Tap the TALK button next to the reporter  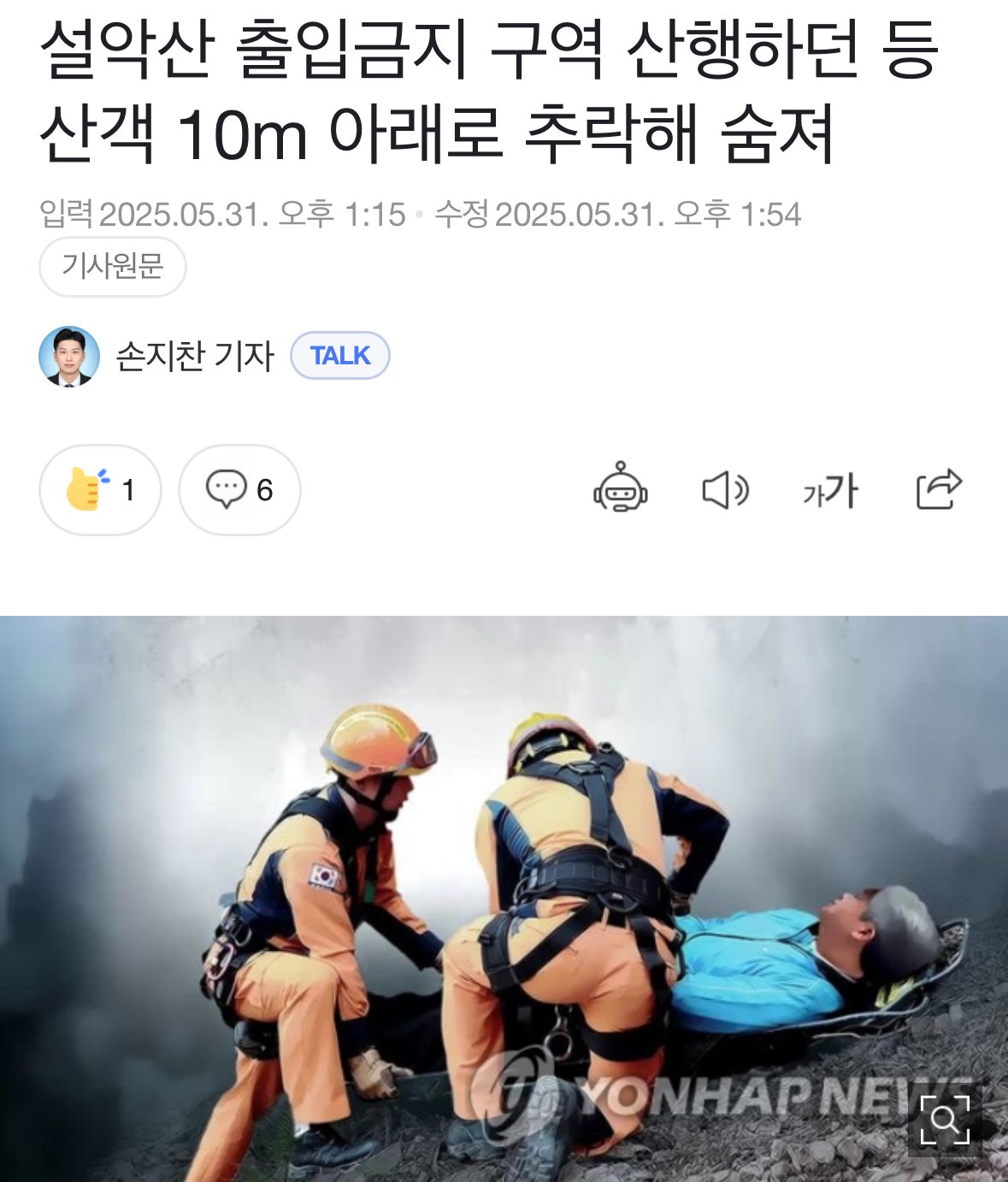click(x=339, y=356)
